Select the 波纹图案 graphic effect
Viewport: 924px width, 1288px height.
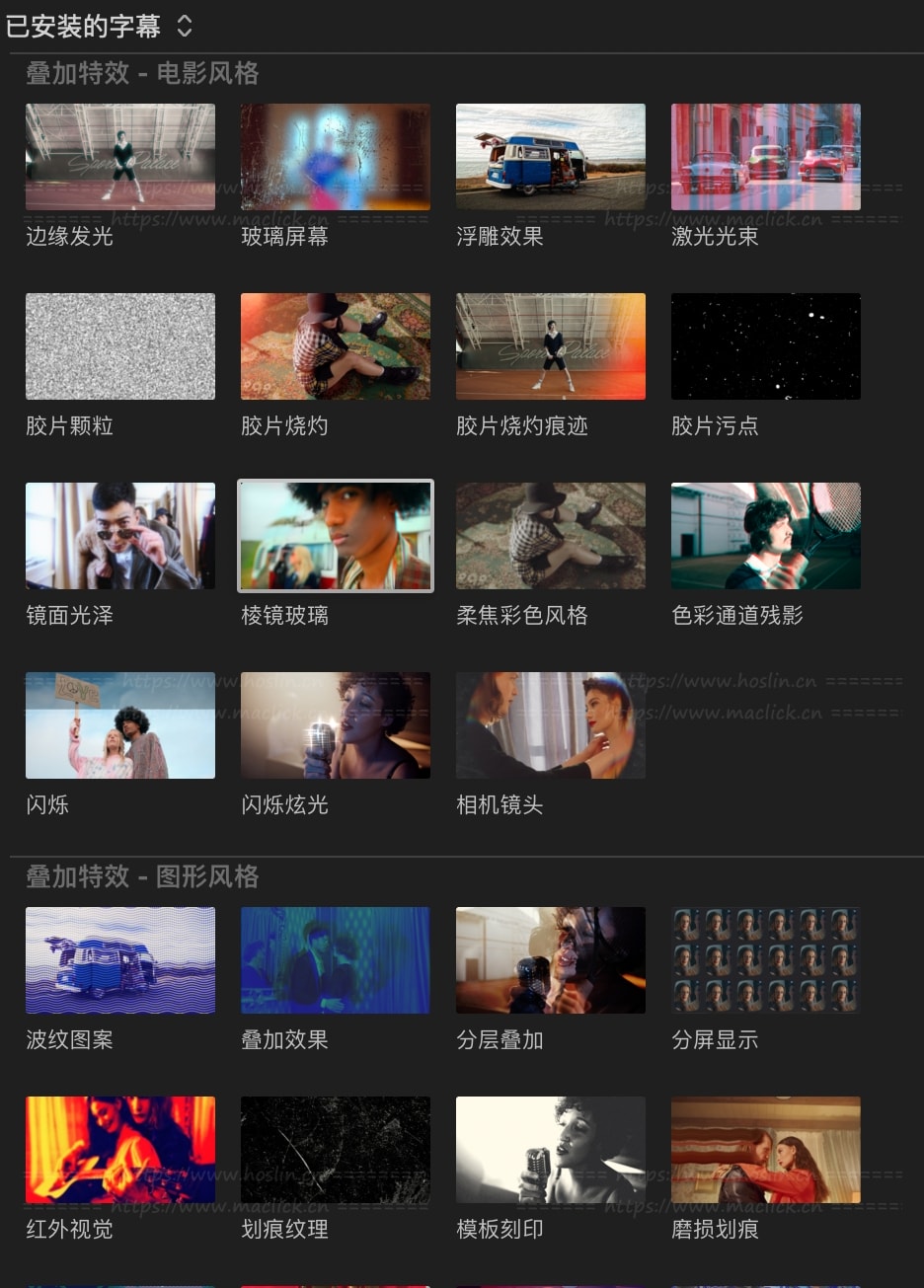[120, 960]
